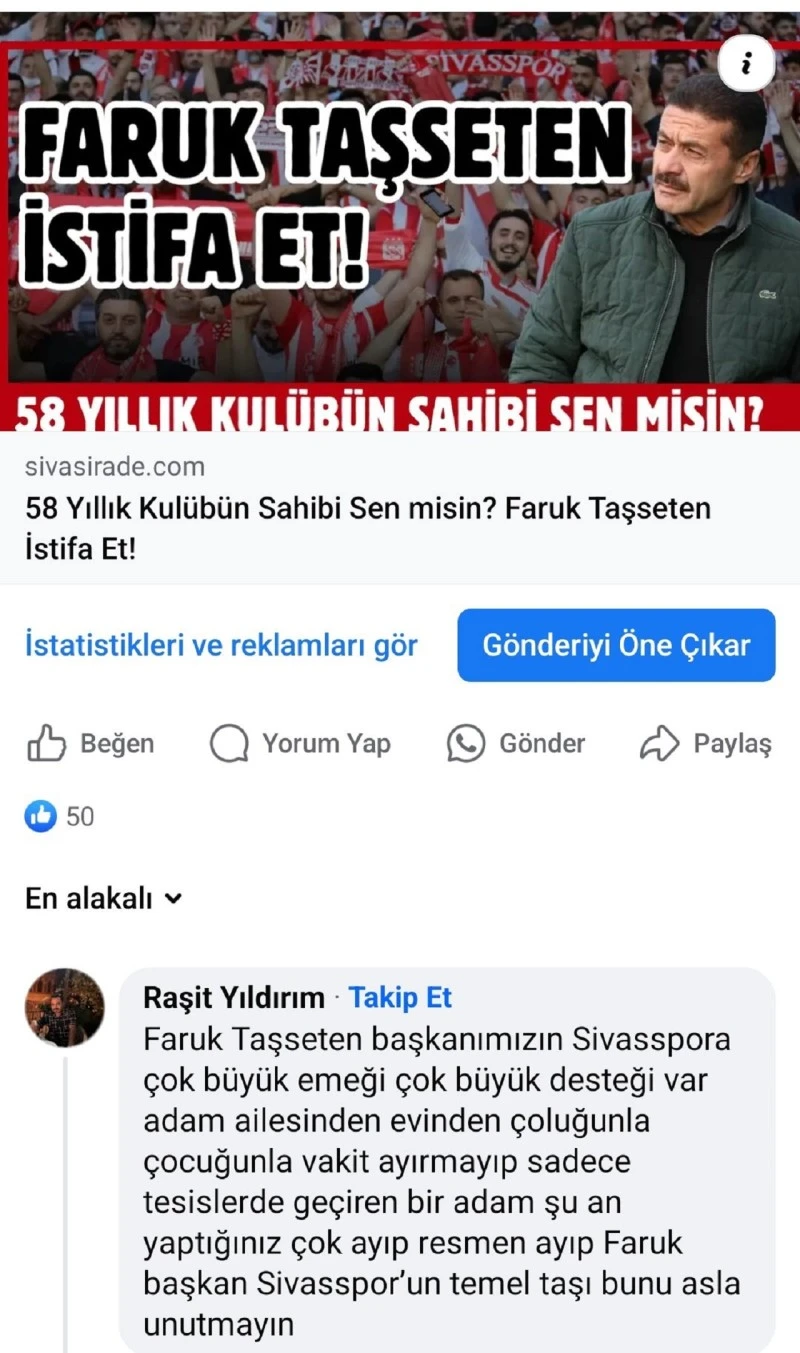Viewport: 800px width, 1353px height.
Task: Open Raşit Yıldırım's name link
Action: [234, 997]
